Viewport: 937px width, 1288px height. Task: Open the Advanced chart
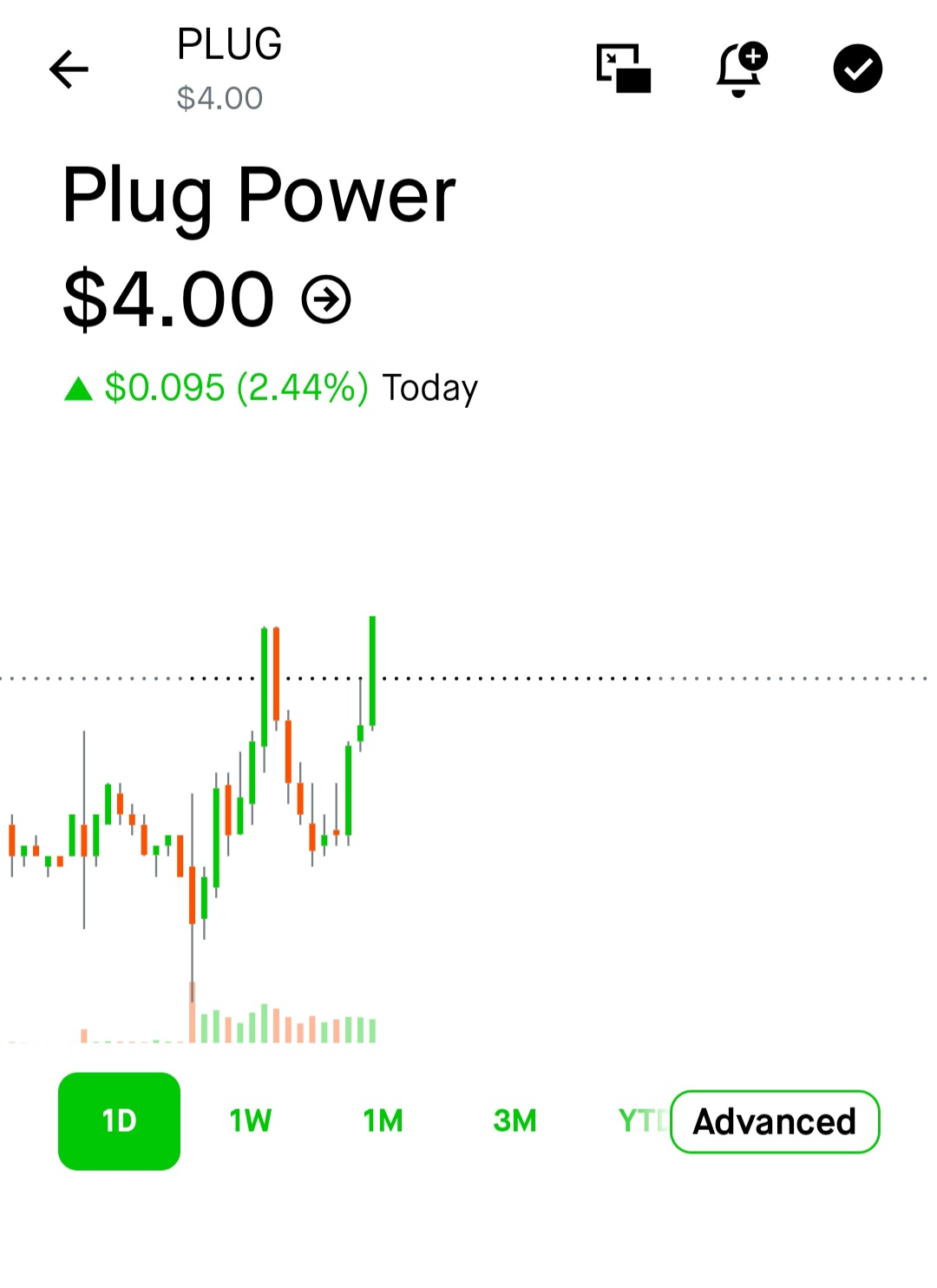[x=775, y=1121]
